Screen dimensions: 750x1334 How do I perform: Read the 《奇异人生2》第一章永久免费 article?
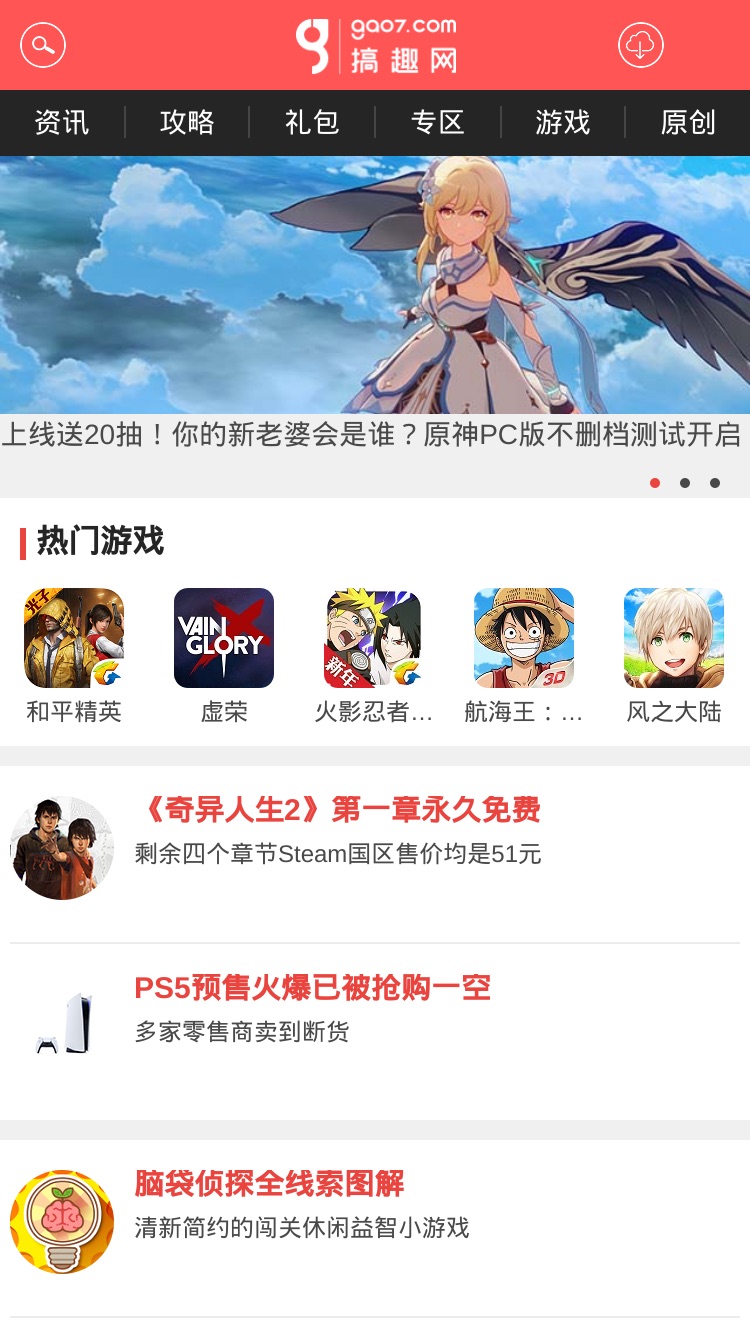click(x=375, y=848)
